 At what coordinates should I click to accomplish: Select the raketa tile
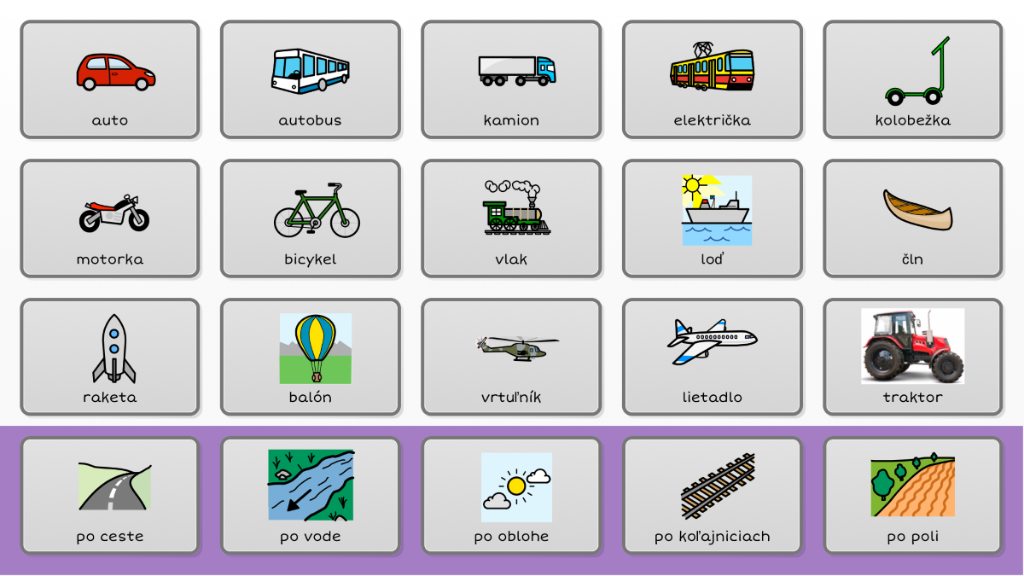pyautogui.click(x=110, y=357)
